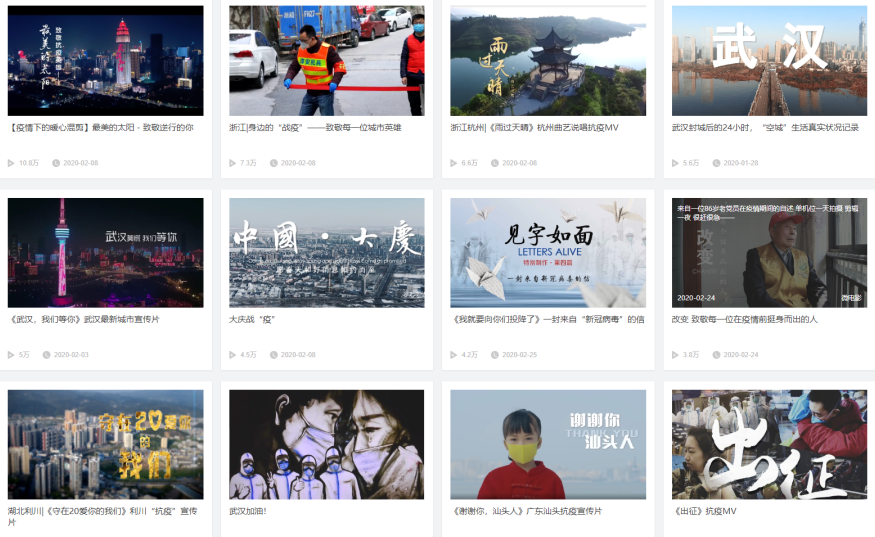Open the 见字如面 Letters Alive video
Screen dimensions: 875x537
548,252
